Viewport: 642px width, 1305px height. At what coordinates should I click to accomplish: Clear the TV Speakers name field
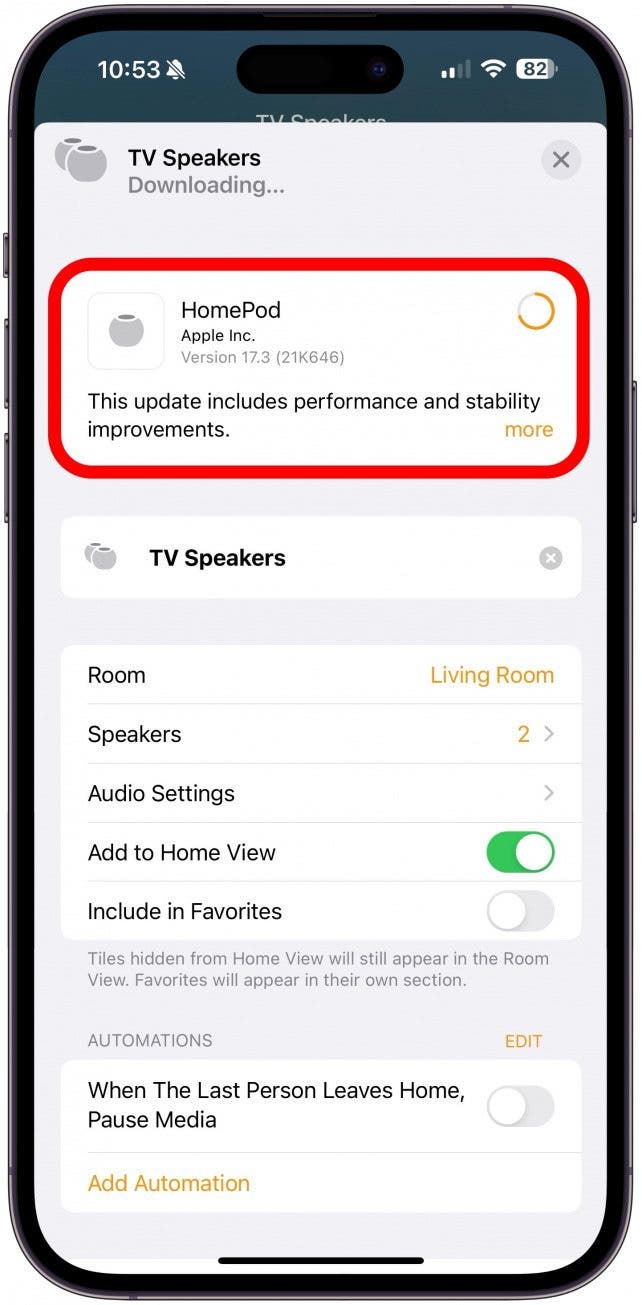point(551,558)
